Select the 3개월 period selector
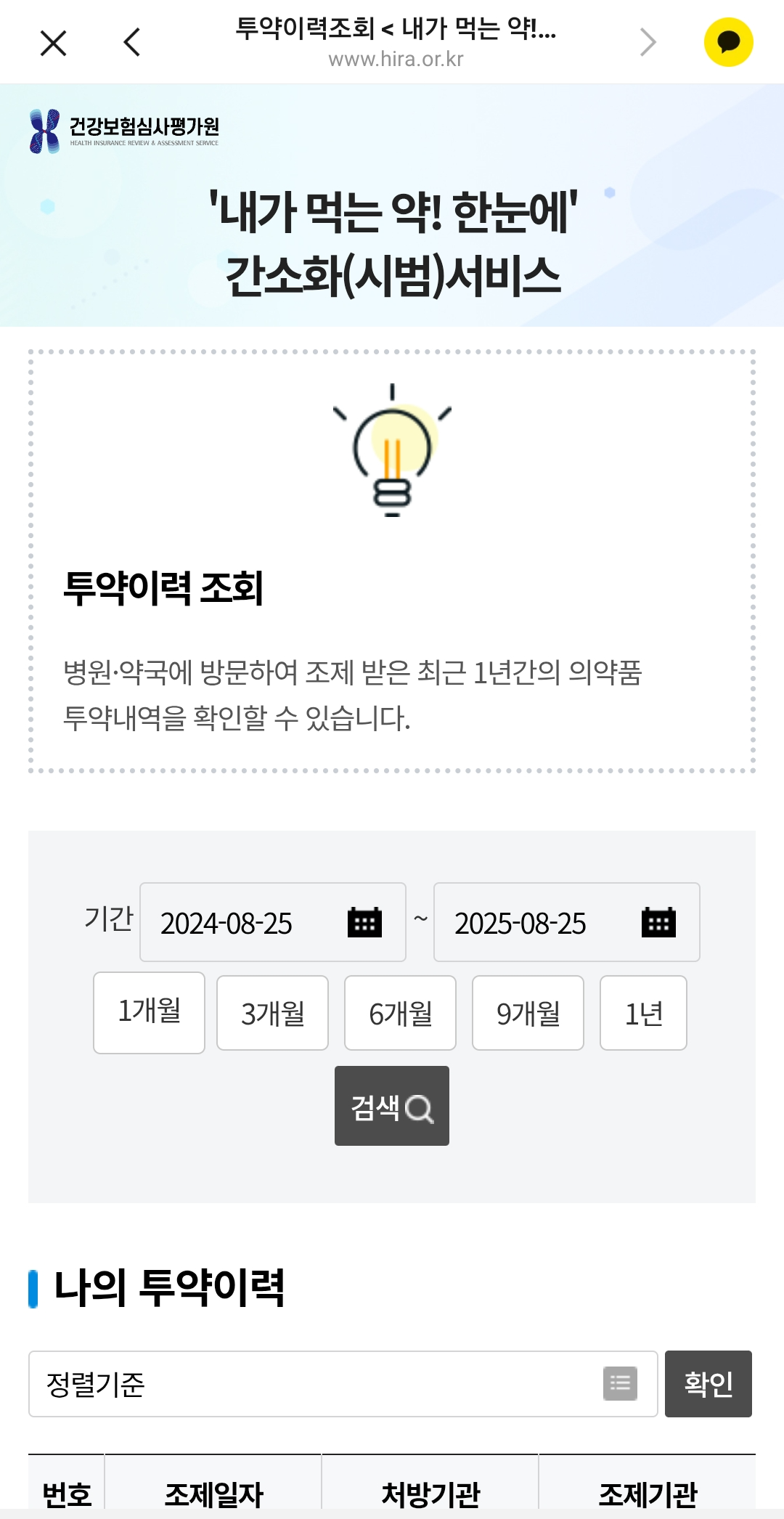 (x=272, y=1013)
